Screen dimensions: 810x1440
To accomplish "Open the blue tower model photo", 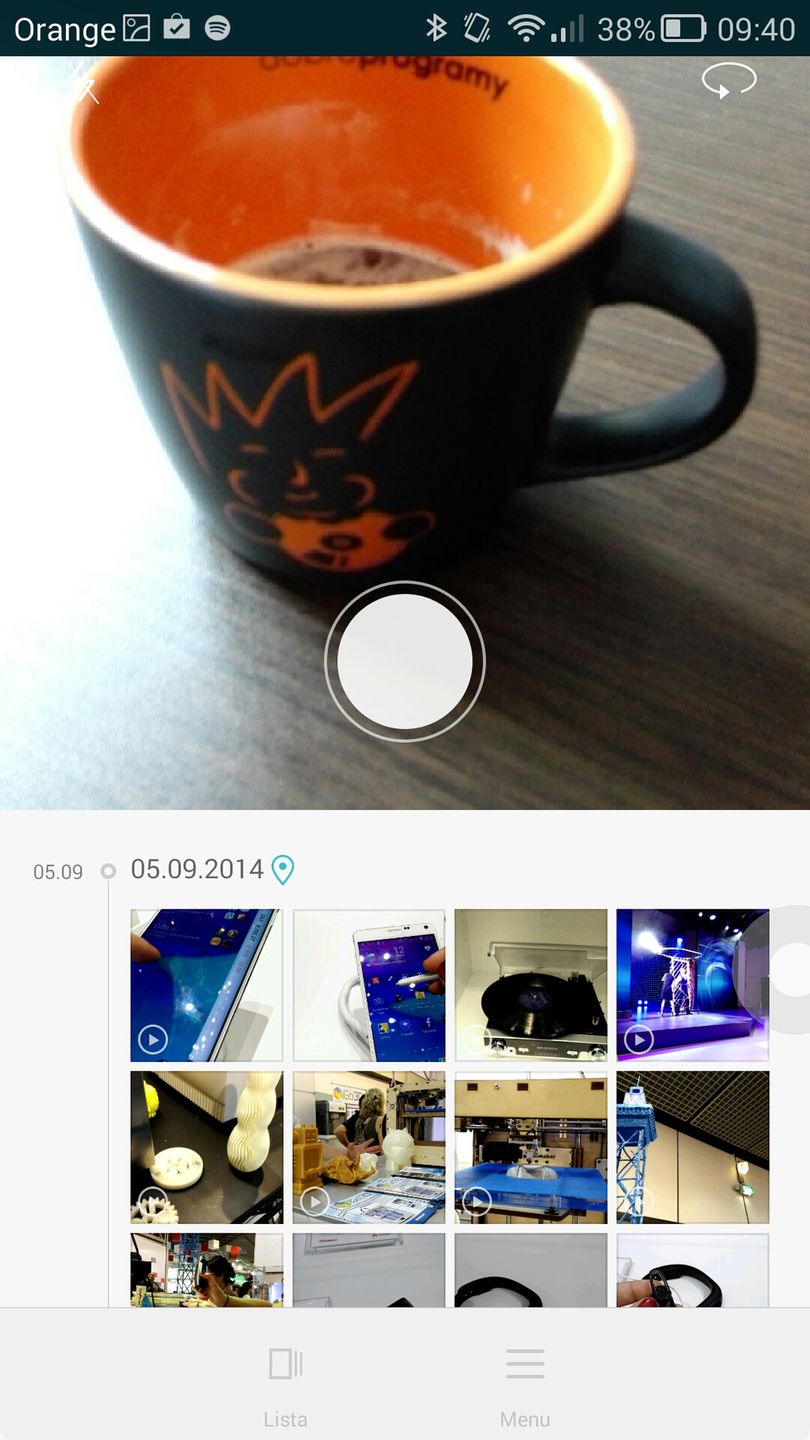I will [692, 1147].
